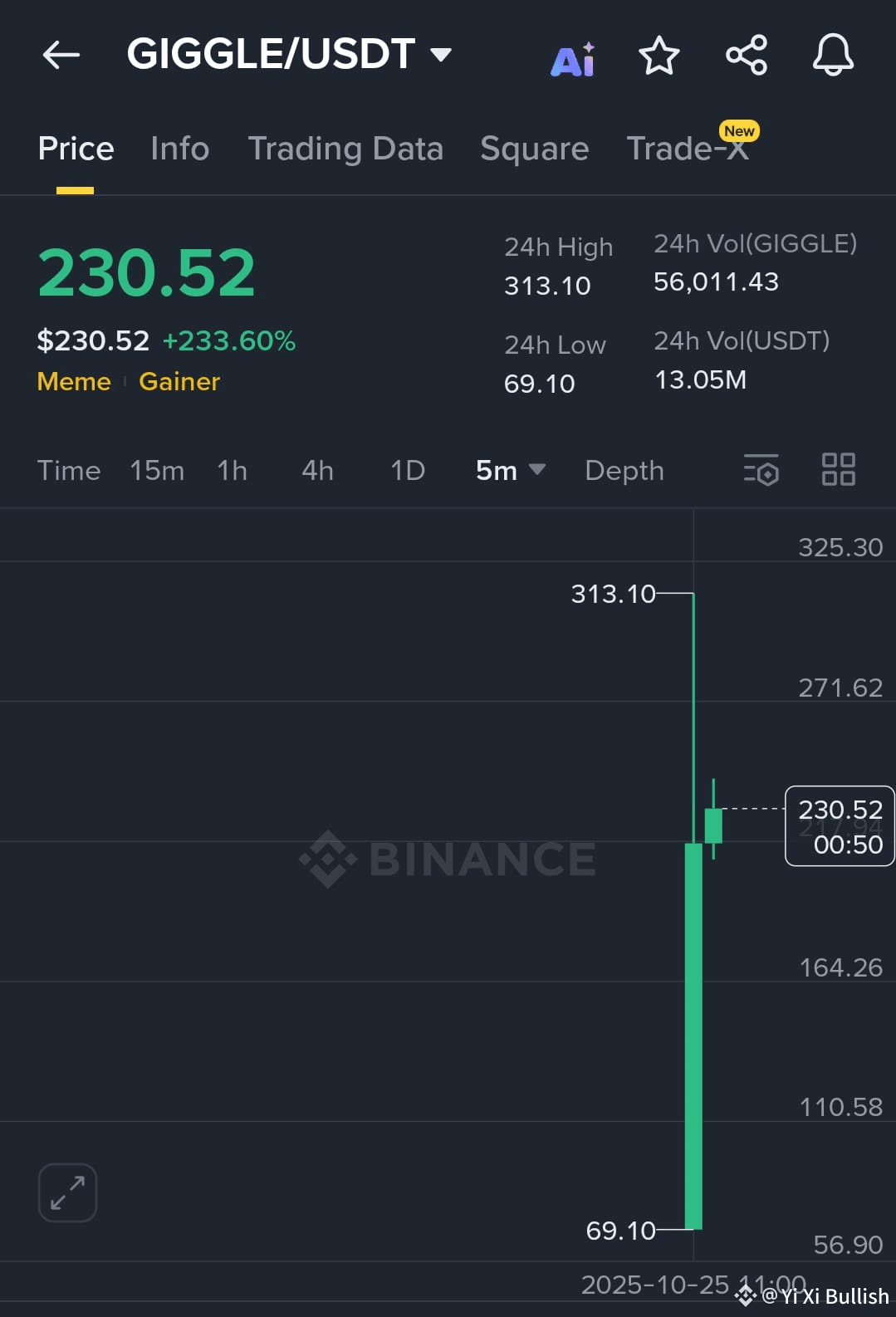The width and height of the screenshot is (896, 1317).
Task: Open the Trade-X tab
Action: pyautogui.click(x=686, y=148)
